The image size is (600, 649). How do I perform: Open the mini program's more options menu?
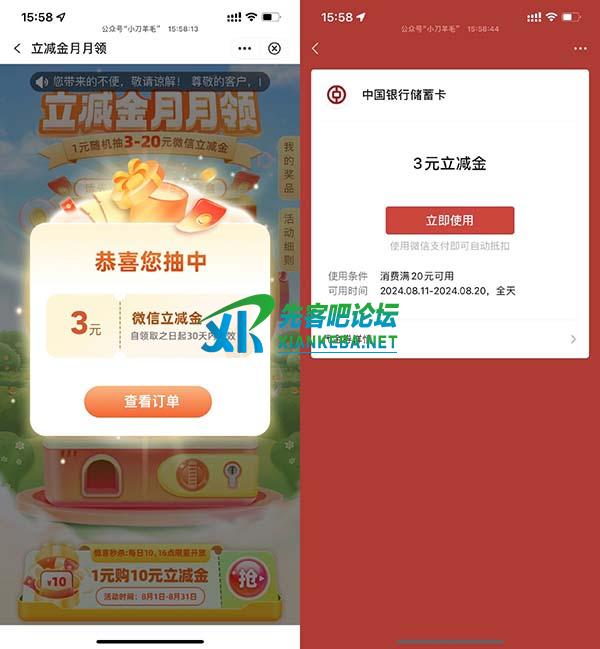(x=244, y=48)
